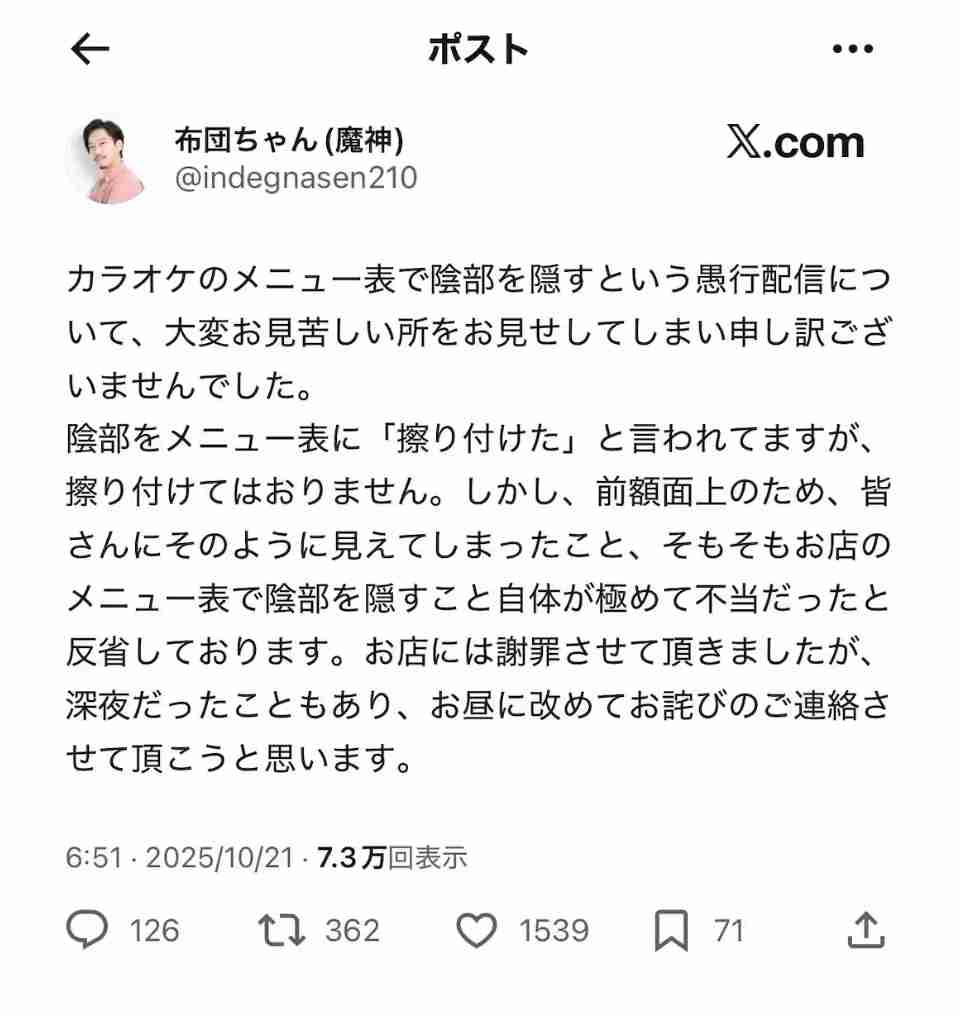Go back using the top arrow

click(x=90, y=49)
